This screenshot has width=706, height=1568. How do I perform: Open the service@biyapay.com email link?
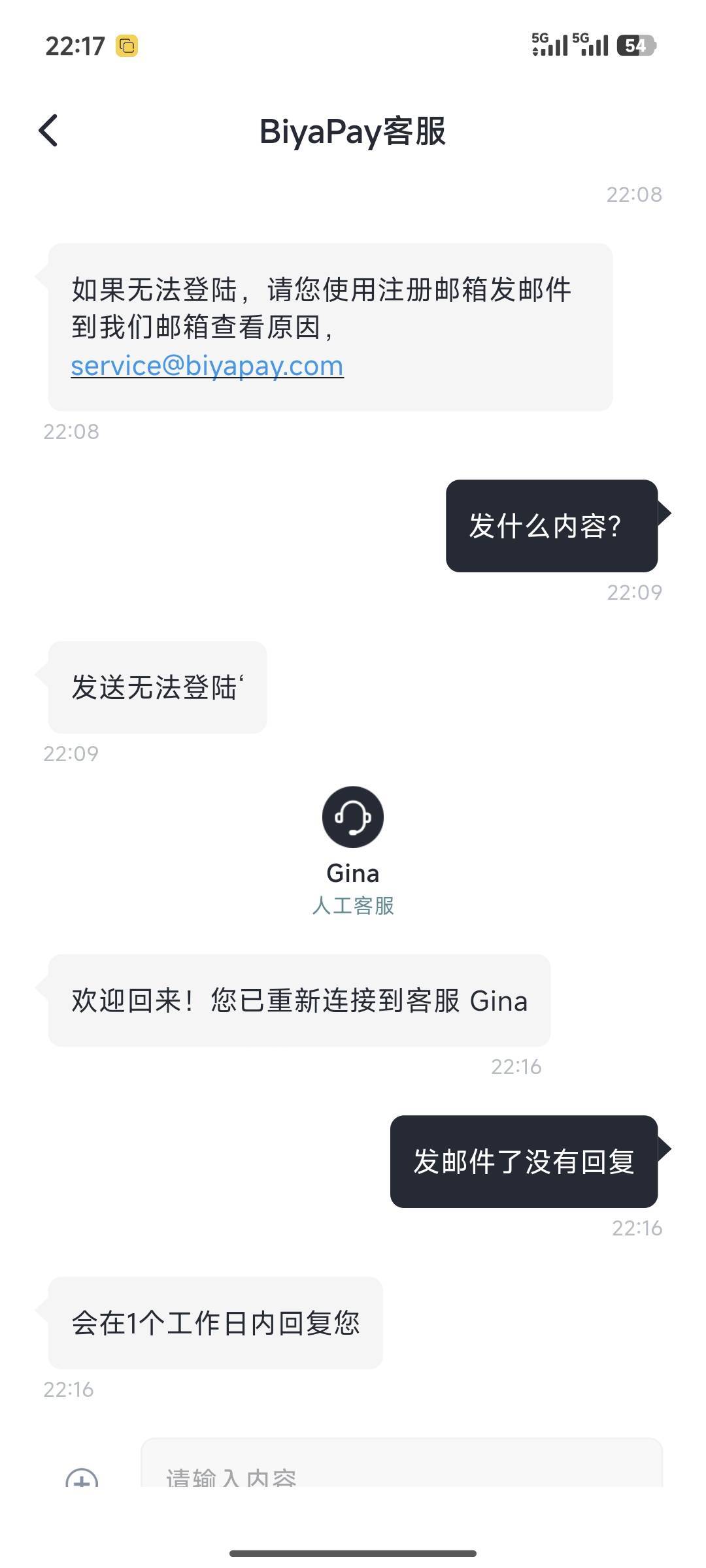point(207,366)
